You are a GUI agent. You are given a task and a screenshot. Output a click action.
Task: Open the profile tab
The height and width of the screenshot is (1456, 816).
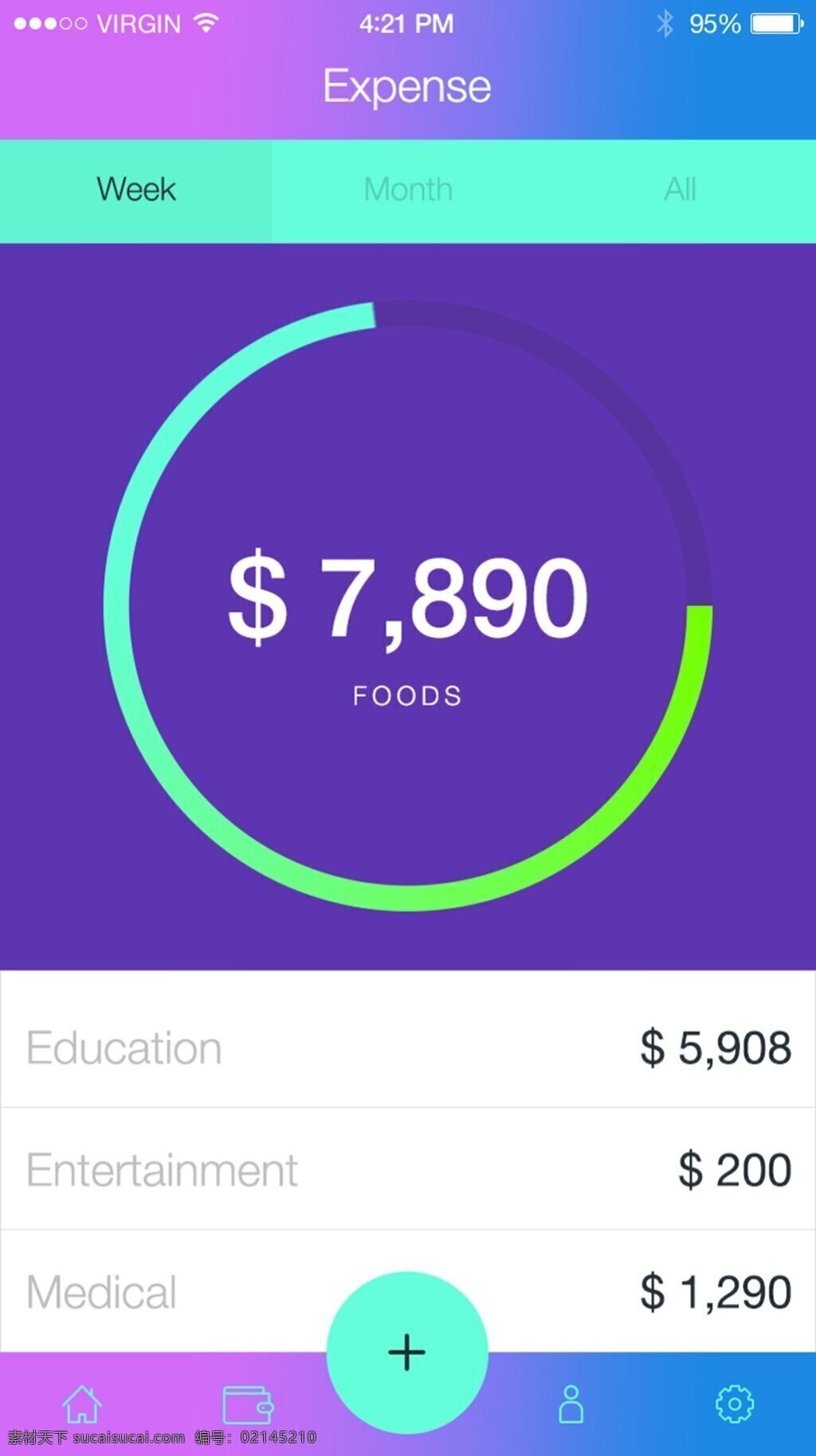coord(571,1403)
